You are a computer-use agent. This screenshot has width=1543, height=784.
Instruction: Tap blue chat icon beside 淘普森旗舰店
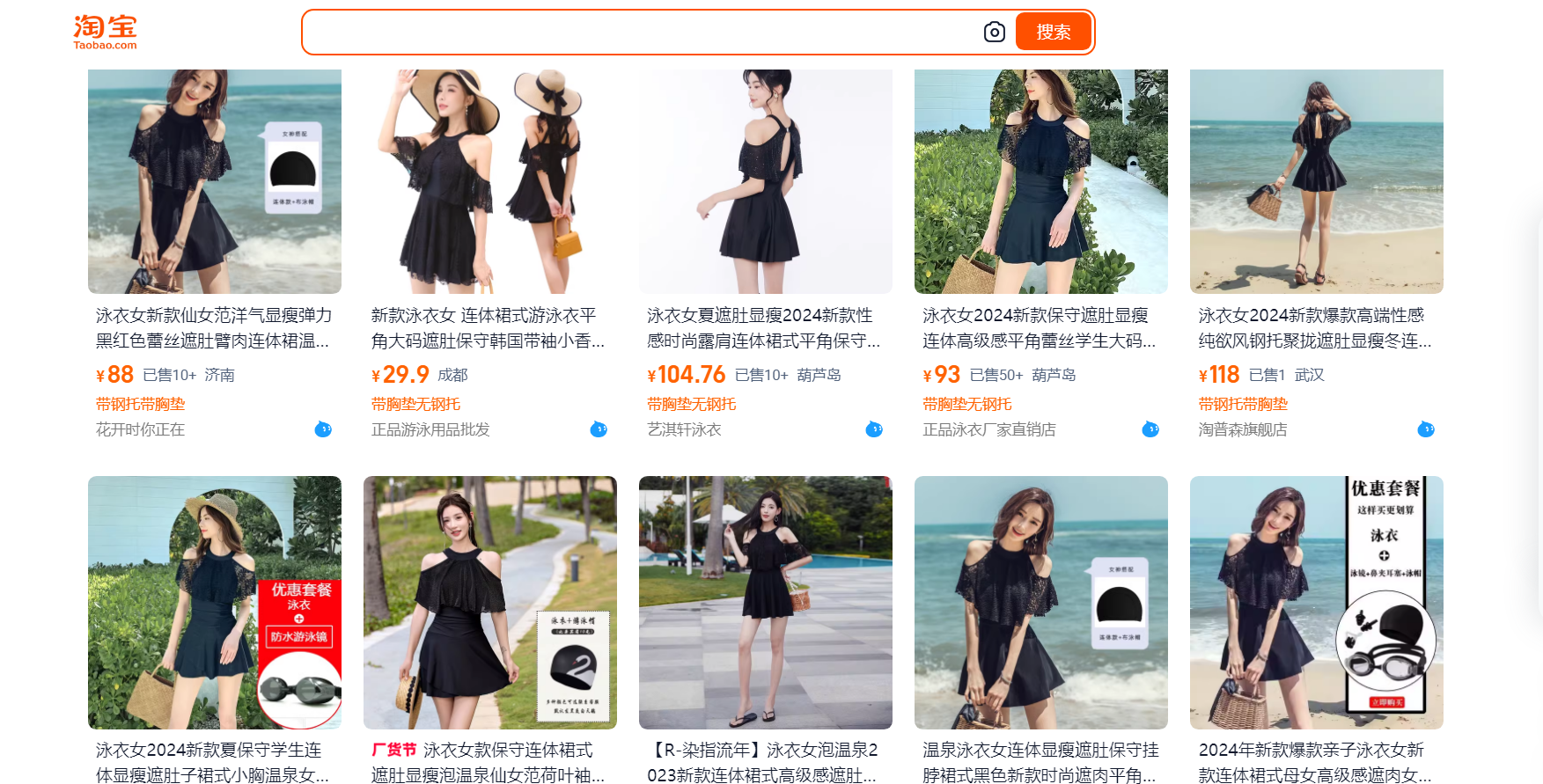tap(1426, 429)
